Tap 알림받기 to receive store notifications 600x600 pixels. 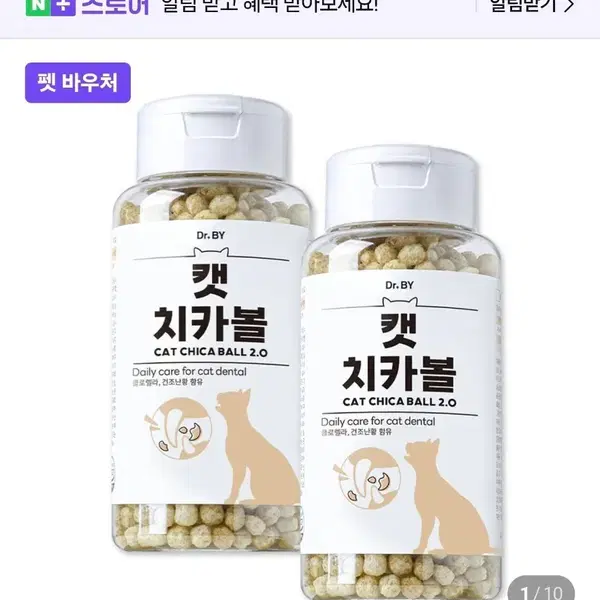[x=532, y=6]
